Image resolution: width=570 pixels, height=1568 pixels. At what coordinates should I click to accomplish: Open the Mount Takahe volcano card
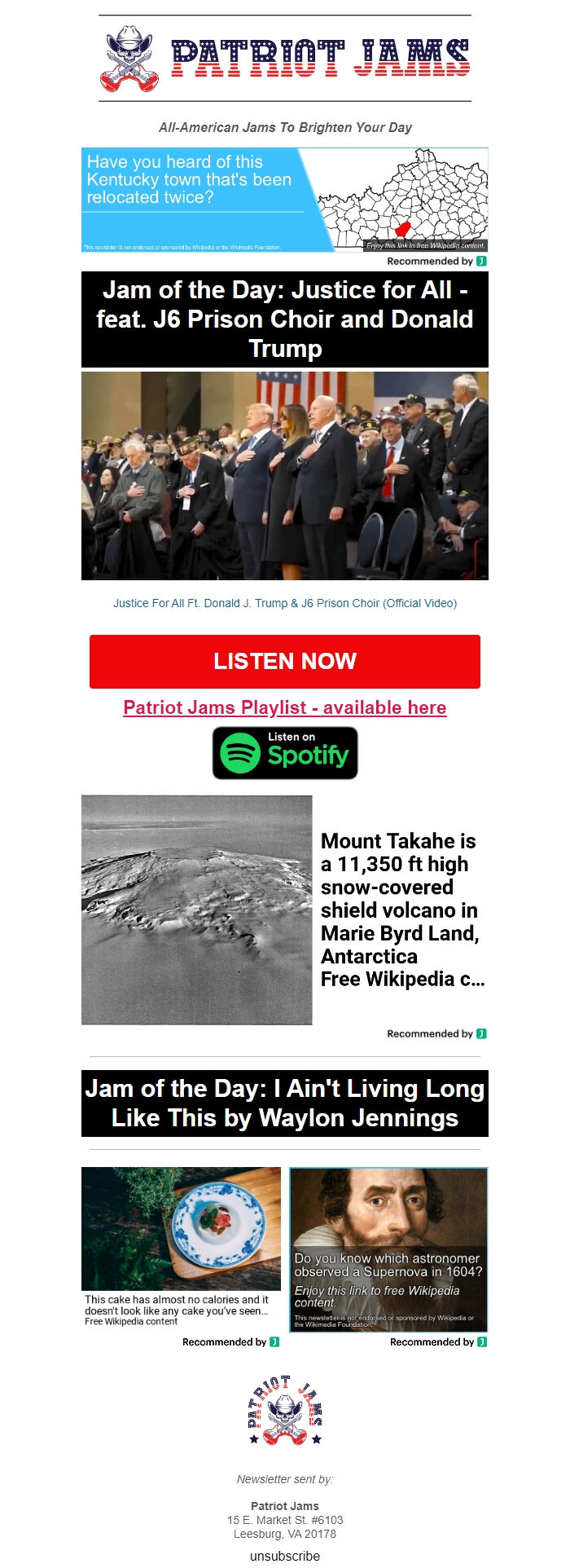pyautogui.click(x=284, y=910)
